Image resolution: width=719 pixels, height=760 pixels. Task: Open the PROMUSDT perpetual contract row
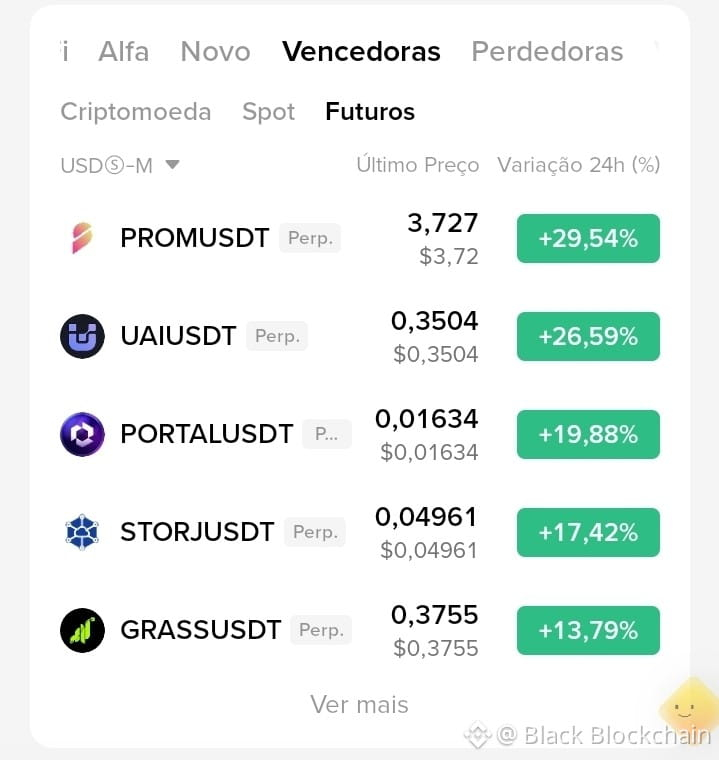pos(360,238)
